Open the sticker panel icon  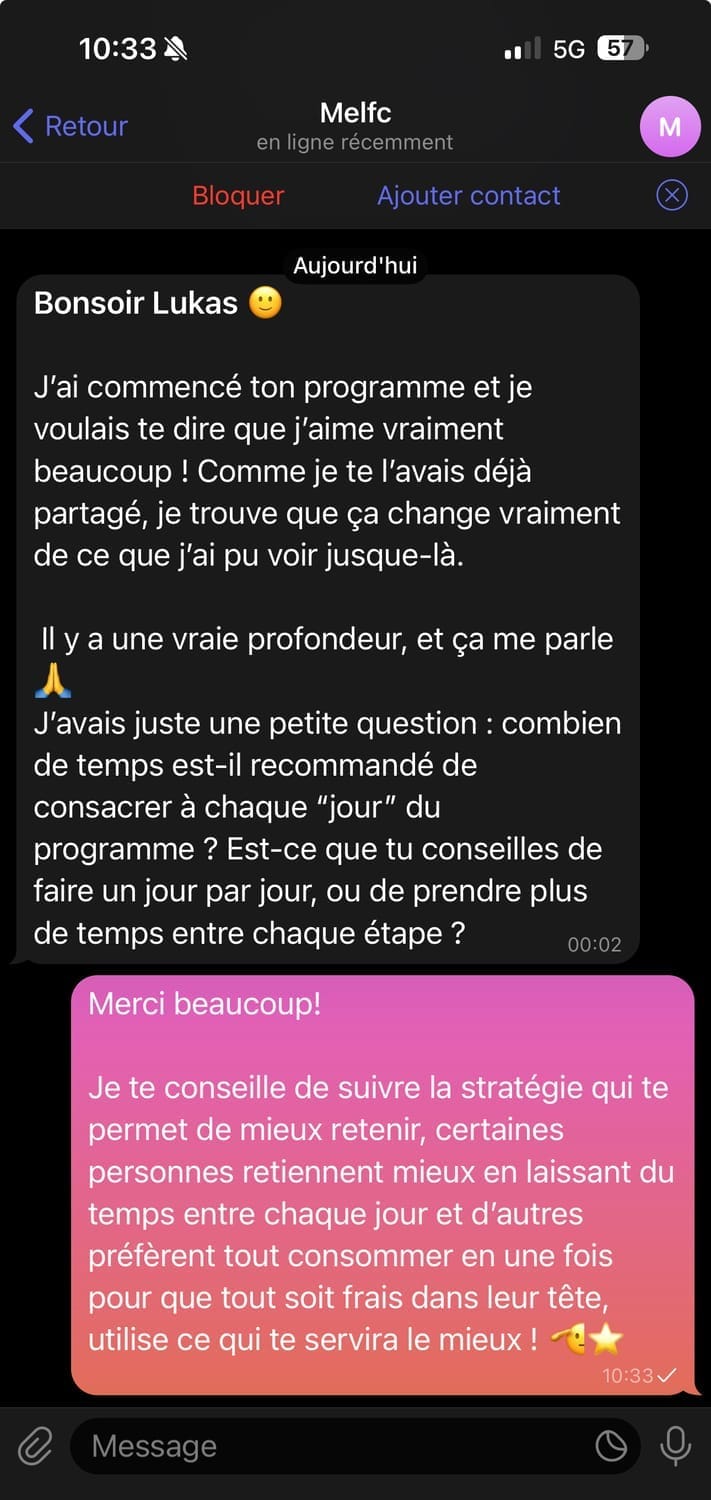point(611,1446)
